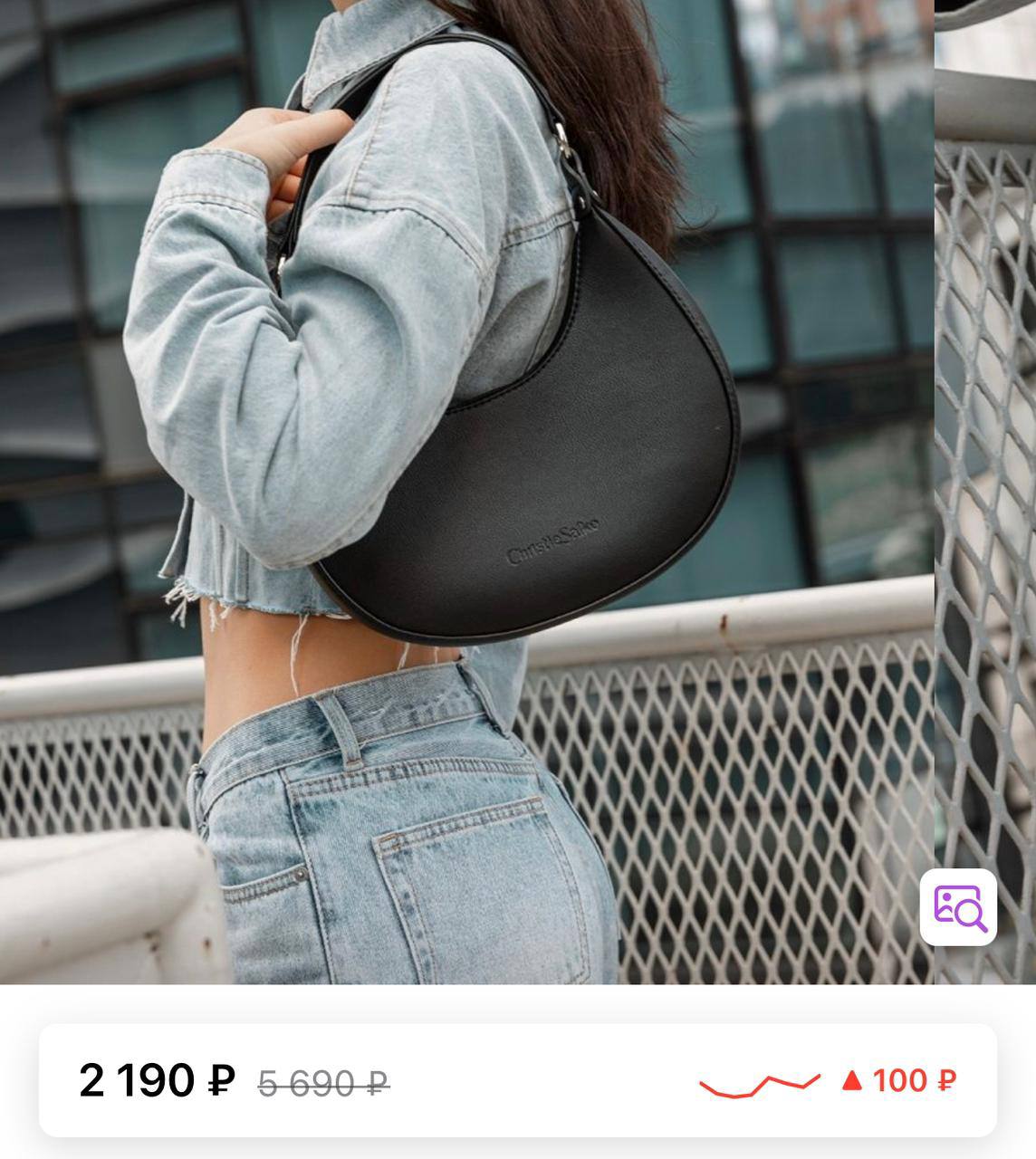Screen dimensions: 1036x1159
Task: Find similar items with the image search icon
Action: point(958,907)
